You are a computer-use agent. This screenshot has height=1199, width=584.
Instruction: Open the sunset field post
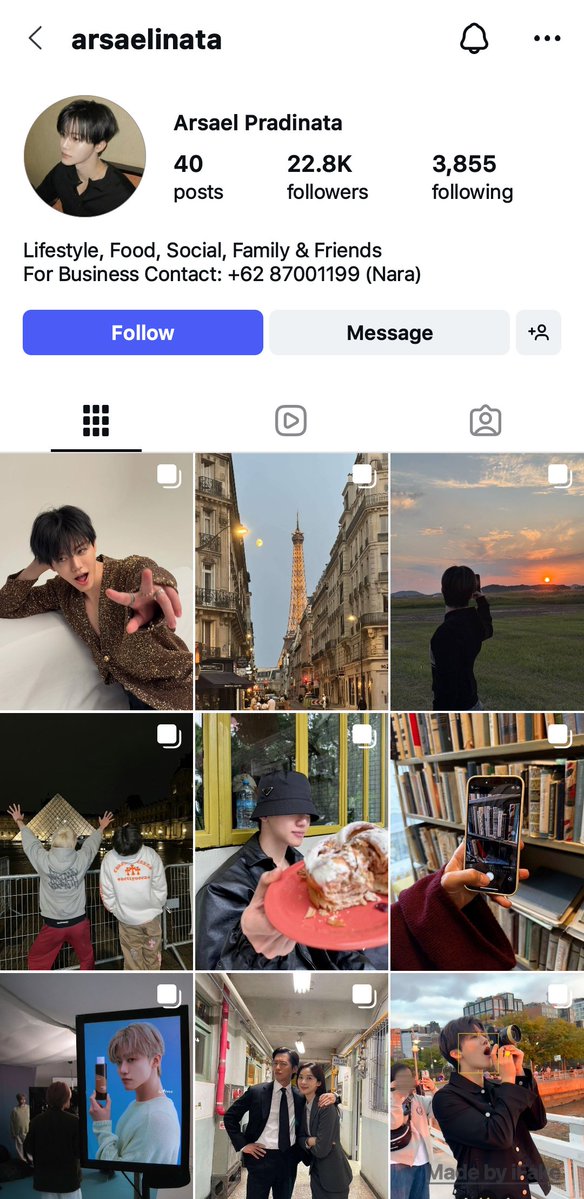[x=487, y=581]
